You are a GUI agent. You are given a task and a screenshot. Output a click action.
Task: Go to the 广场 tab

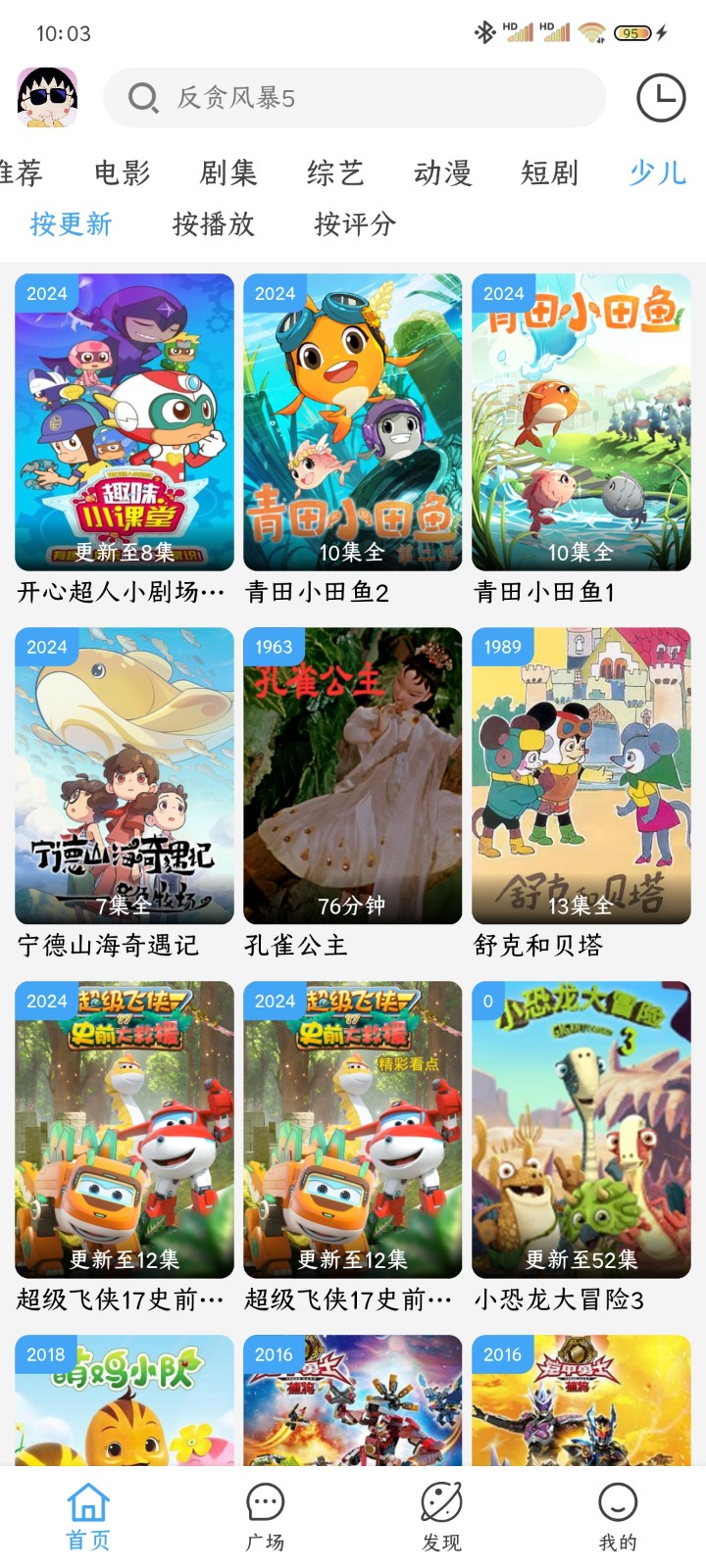click(x=265, y=1516)
